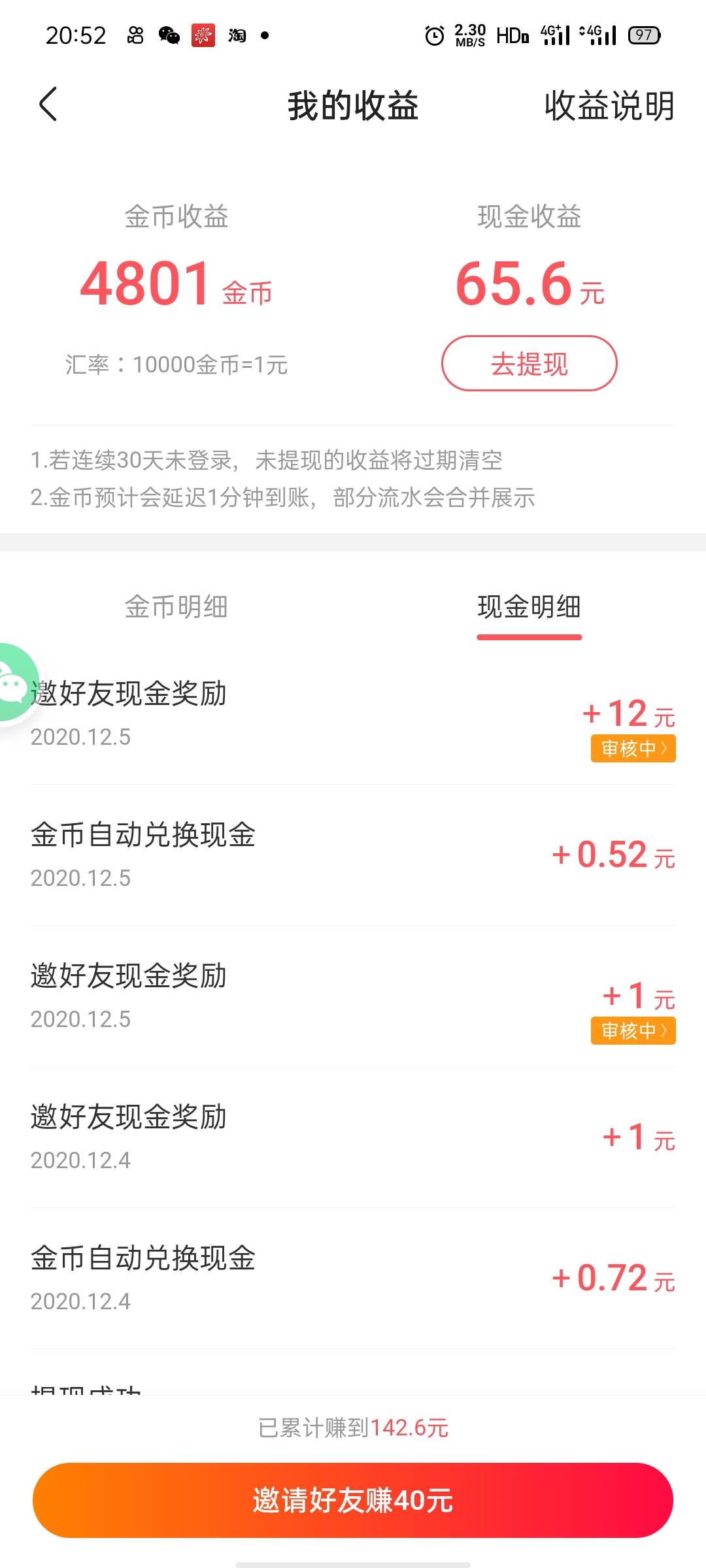Go back using the top-left arrow
Viewport: 706px width, 1568px height.
click(x=48, y=105)
